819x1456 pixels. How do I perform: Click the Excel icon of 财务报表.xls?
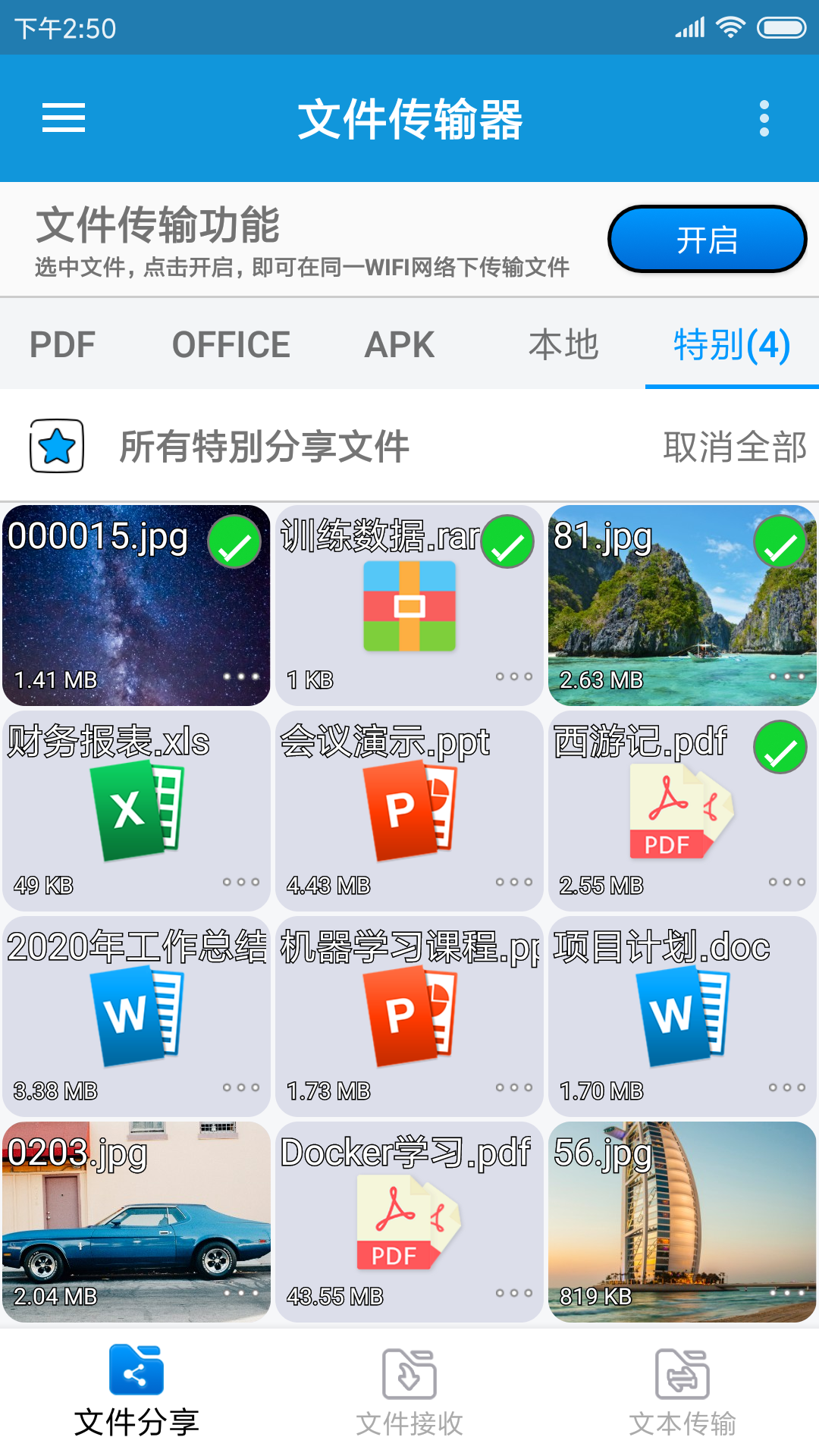pos(135,811)
